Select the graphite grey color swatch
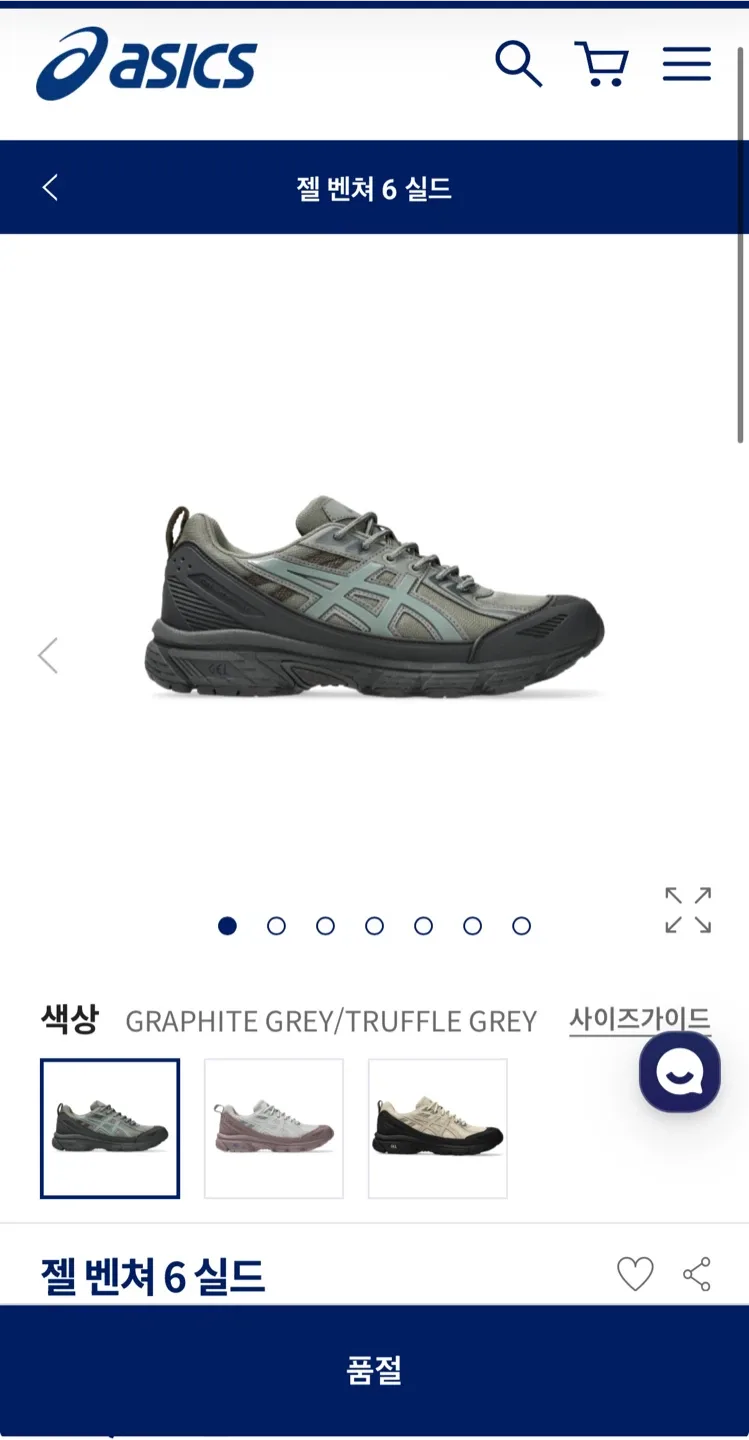 click(x=110, y=1128)
